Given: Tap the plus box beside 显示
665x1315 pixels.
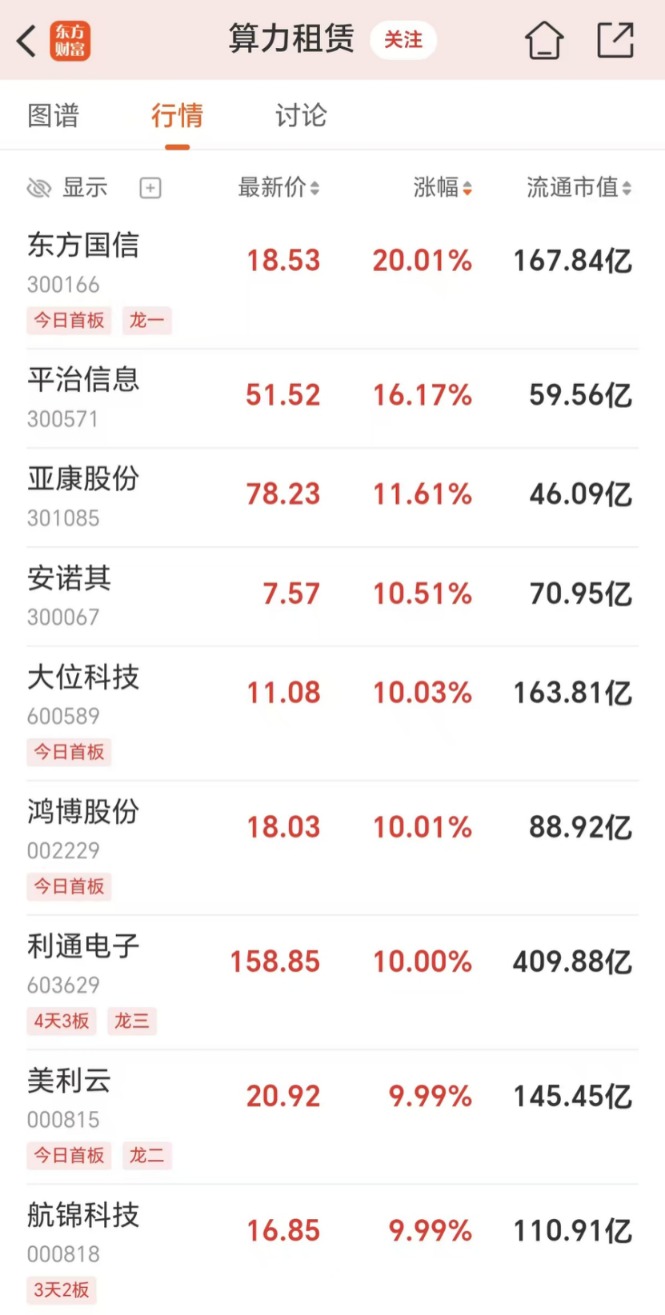Looking at the screenshot, I should pyautogui.click(x=150, y=188).
